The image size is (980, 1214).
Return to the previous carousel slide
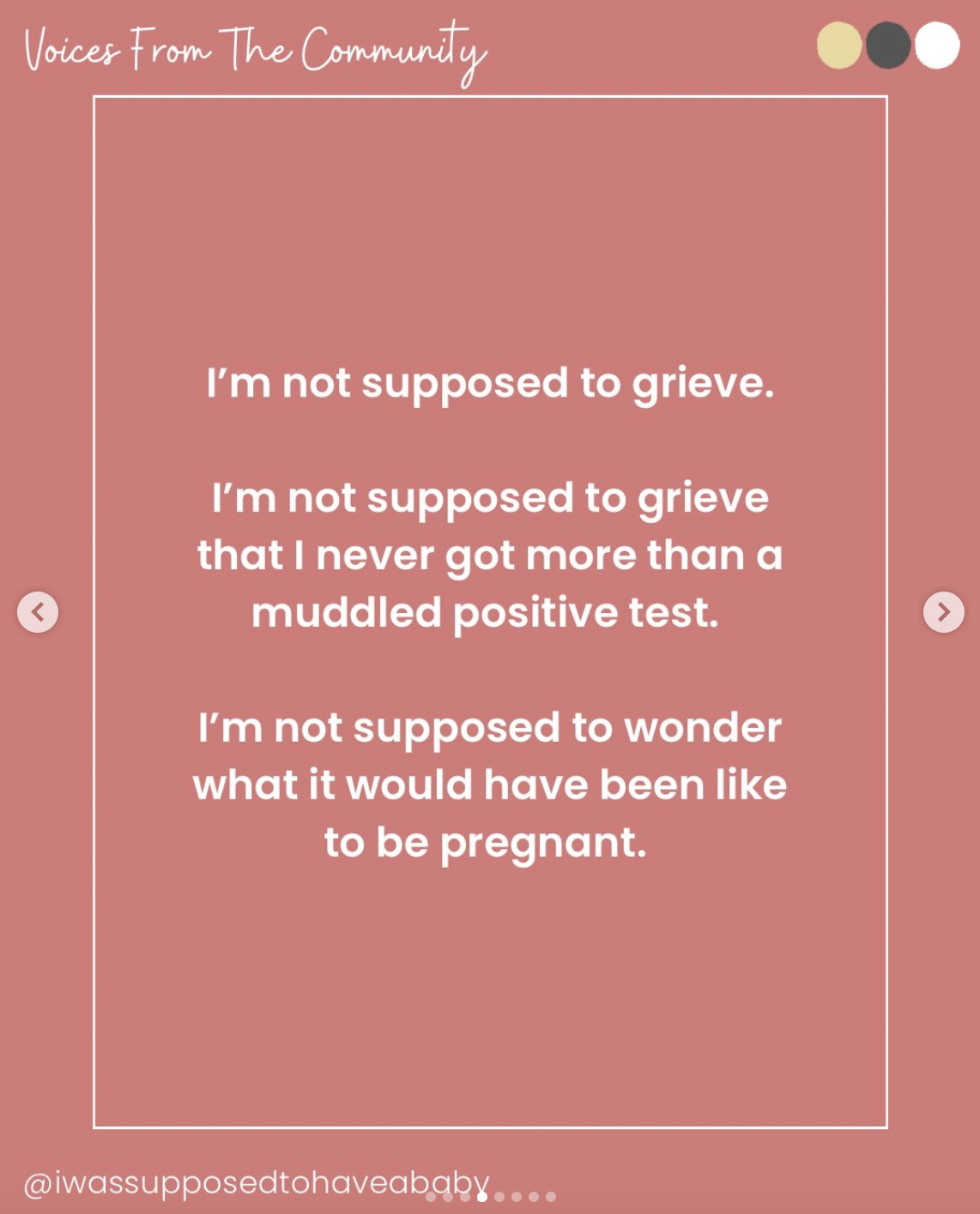pyautogui.click(x=38, y=612)
